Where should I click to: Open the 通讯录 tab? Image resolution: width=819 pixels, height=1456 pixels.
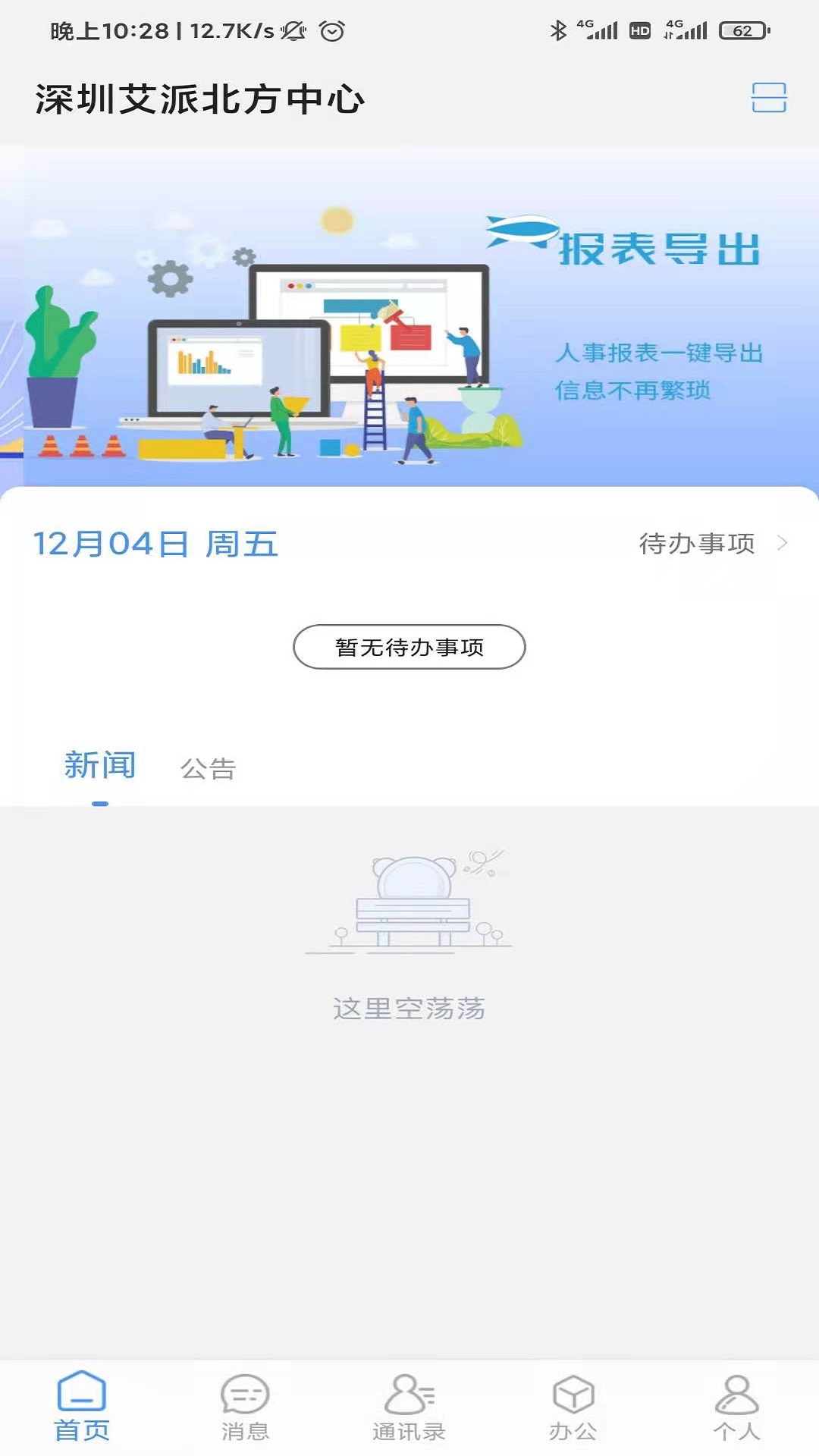409,1407
